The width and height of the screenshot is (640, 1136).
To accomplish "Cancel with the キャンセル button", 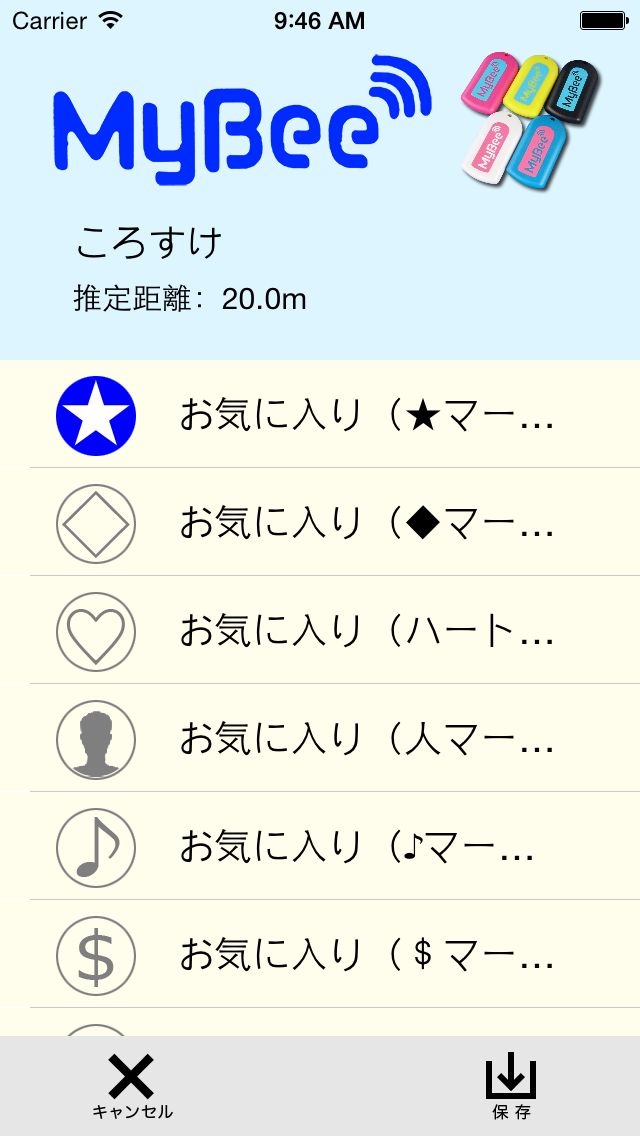I will tap(132, 1087).
